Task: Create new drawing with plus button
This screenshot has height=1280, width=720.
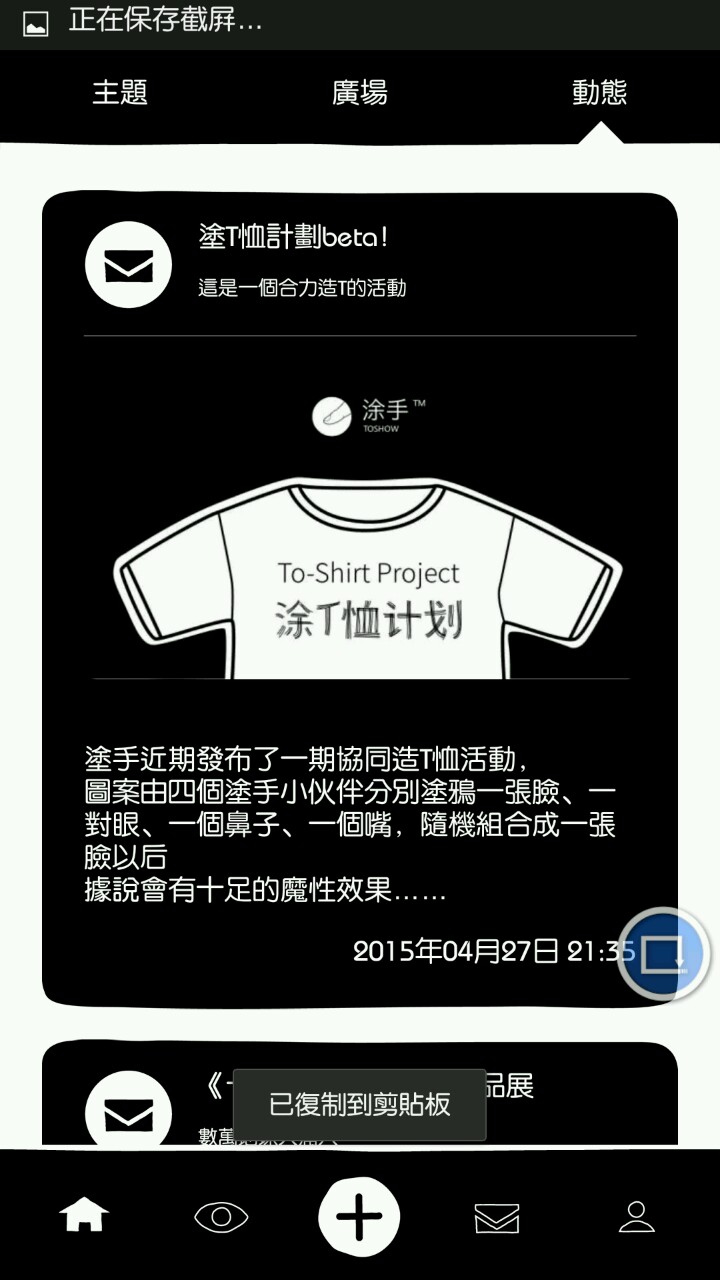Action: tap(359, 1216)
